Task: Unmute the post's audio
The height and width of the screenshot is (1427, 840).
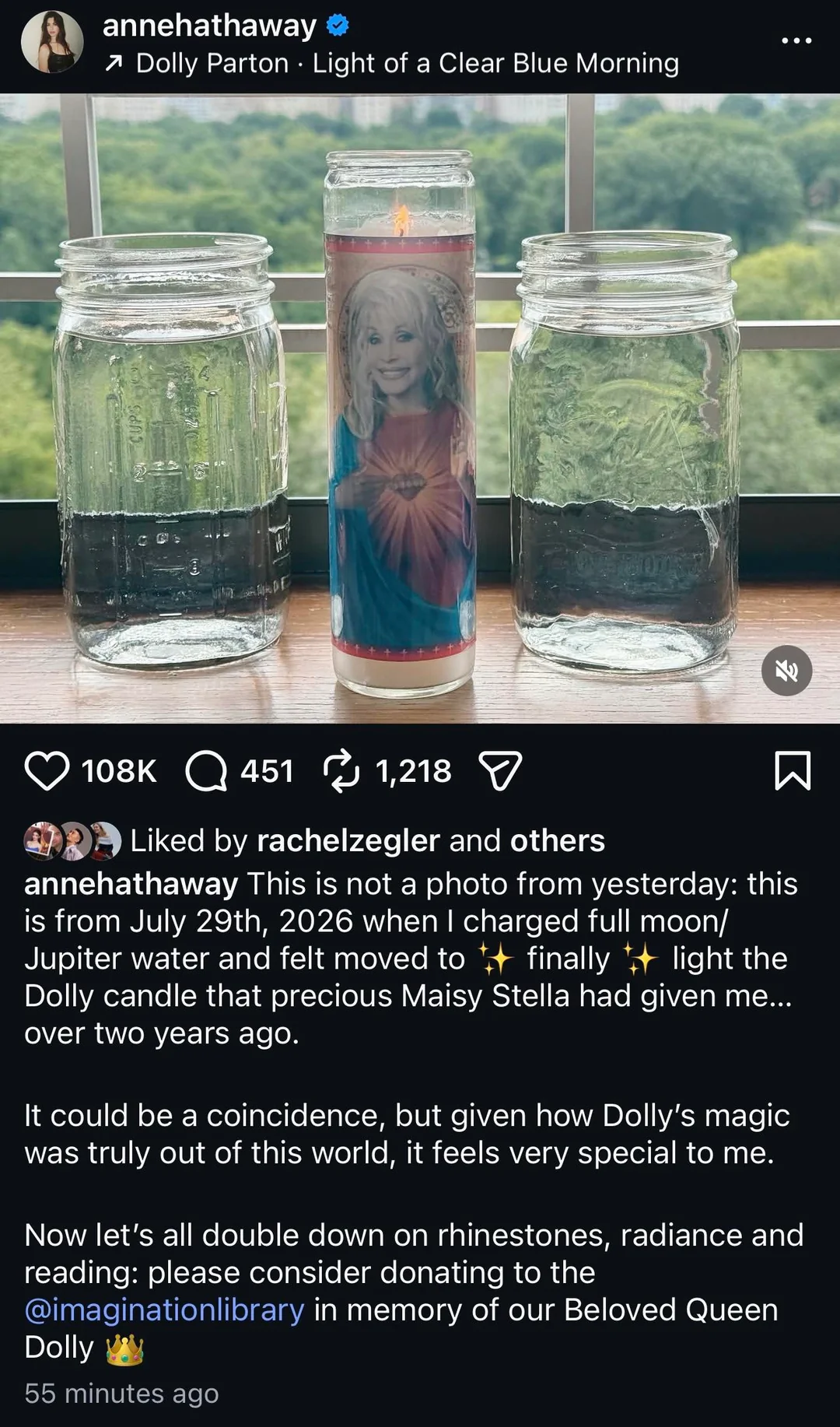Action: point(786,671)
